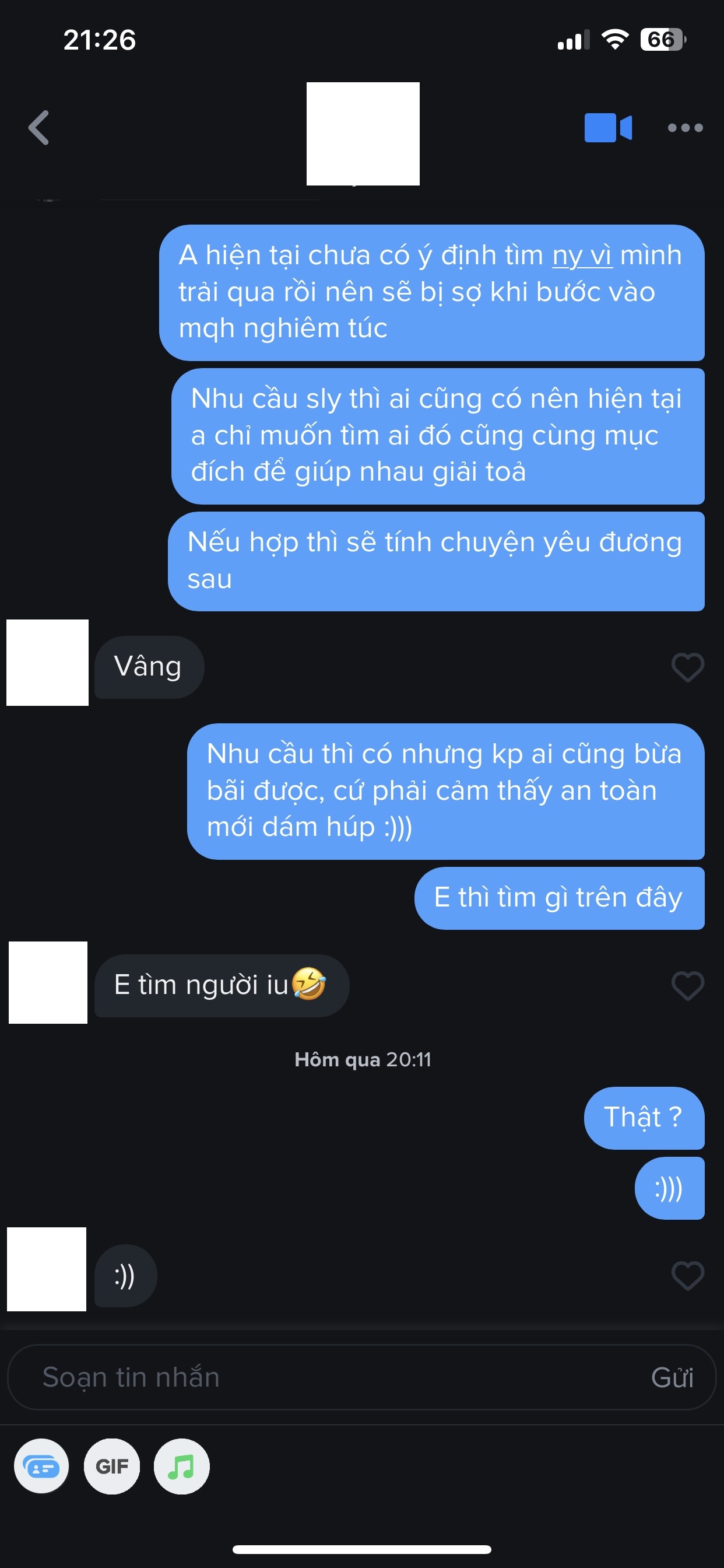Go back from the chat
724x1568 pixels.
point(39,128)
